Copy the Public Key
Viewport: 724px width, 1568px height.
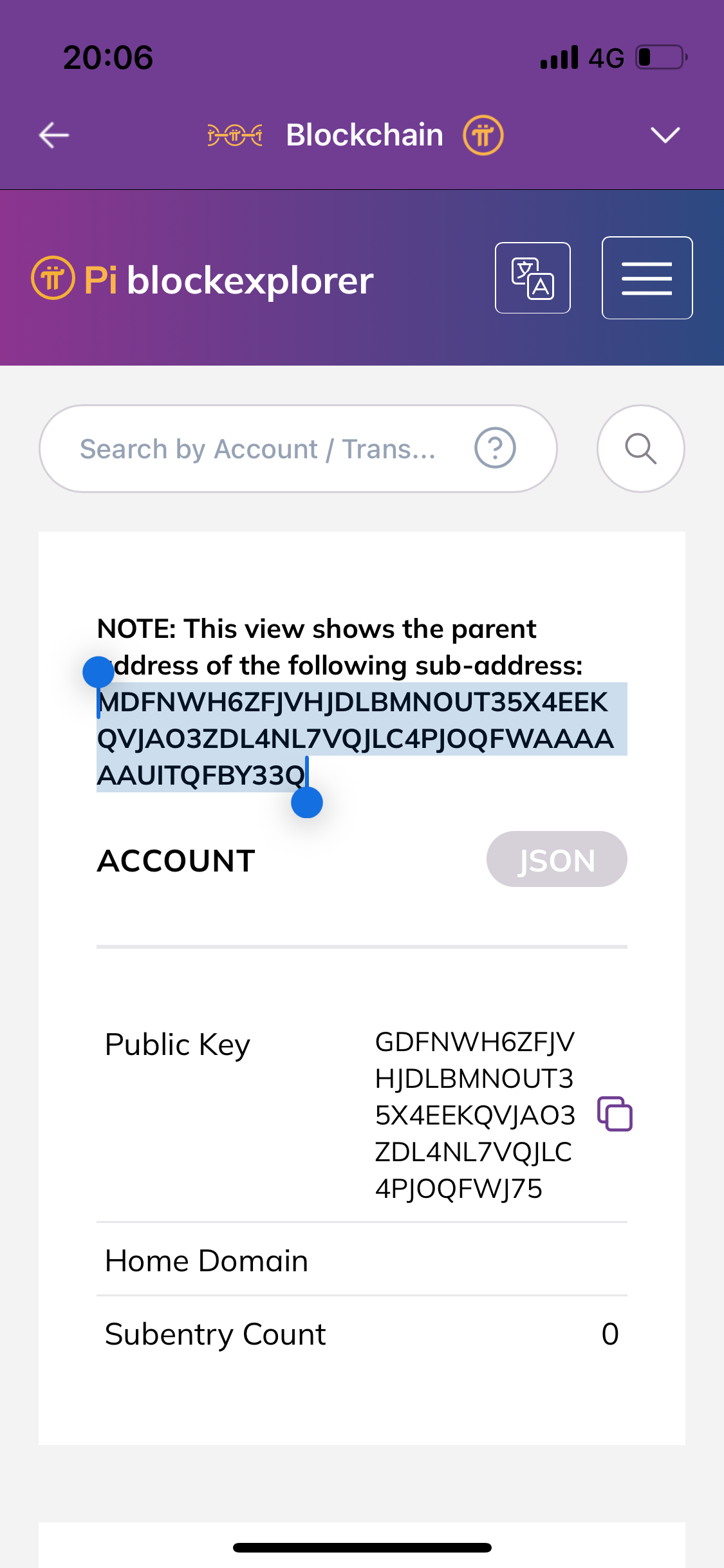click(615, 1114)
